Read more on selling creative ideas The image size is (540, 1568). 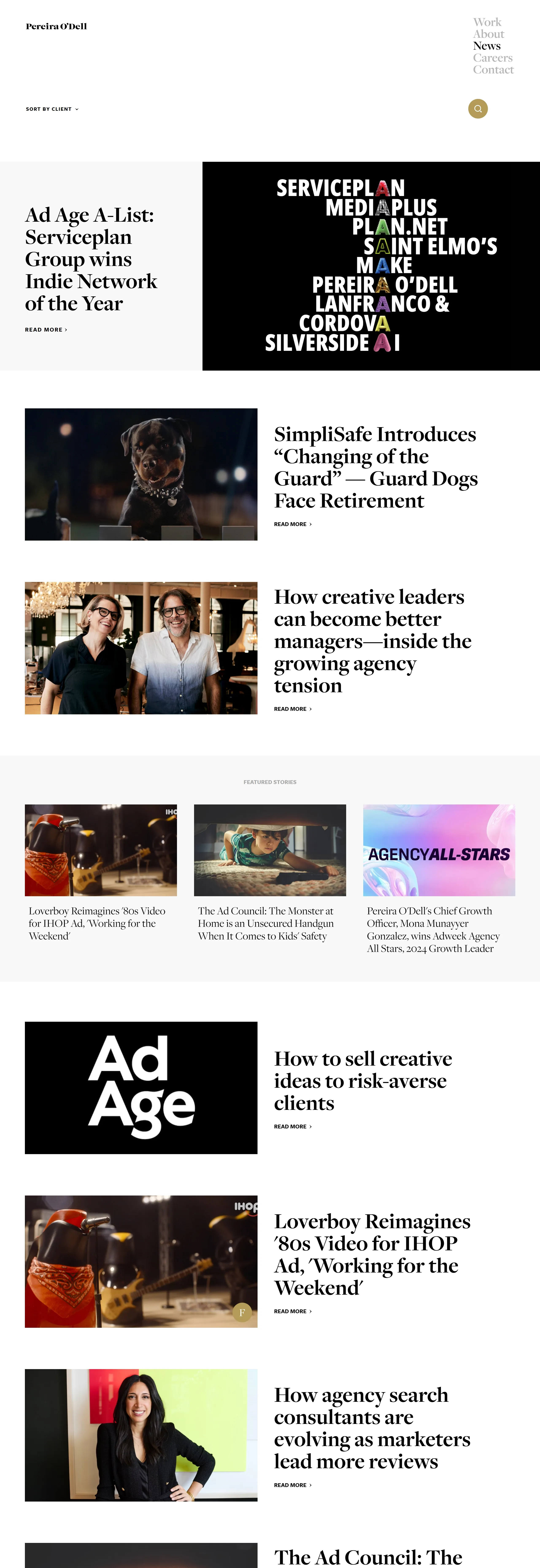coord(292,1127)
